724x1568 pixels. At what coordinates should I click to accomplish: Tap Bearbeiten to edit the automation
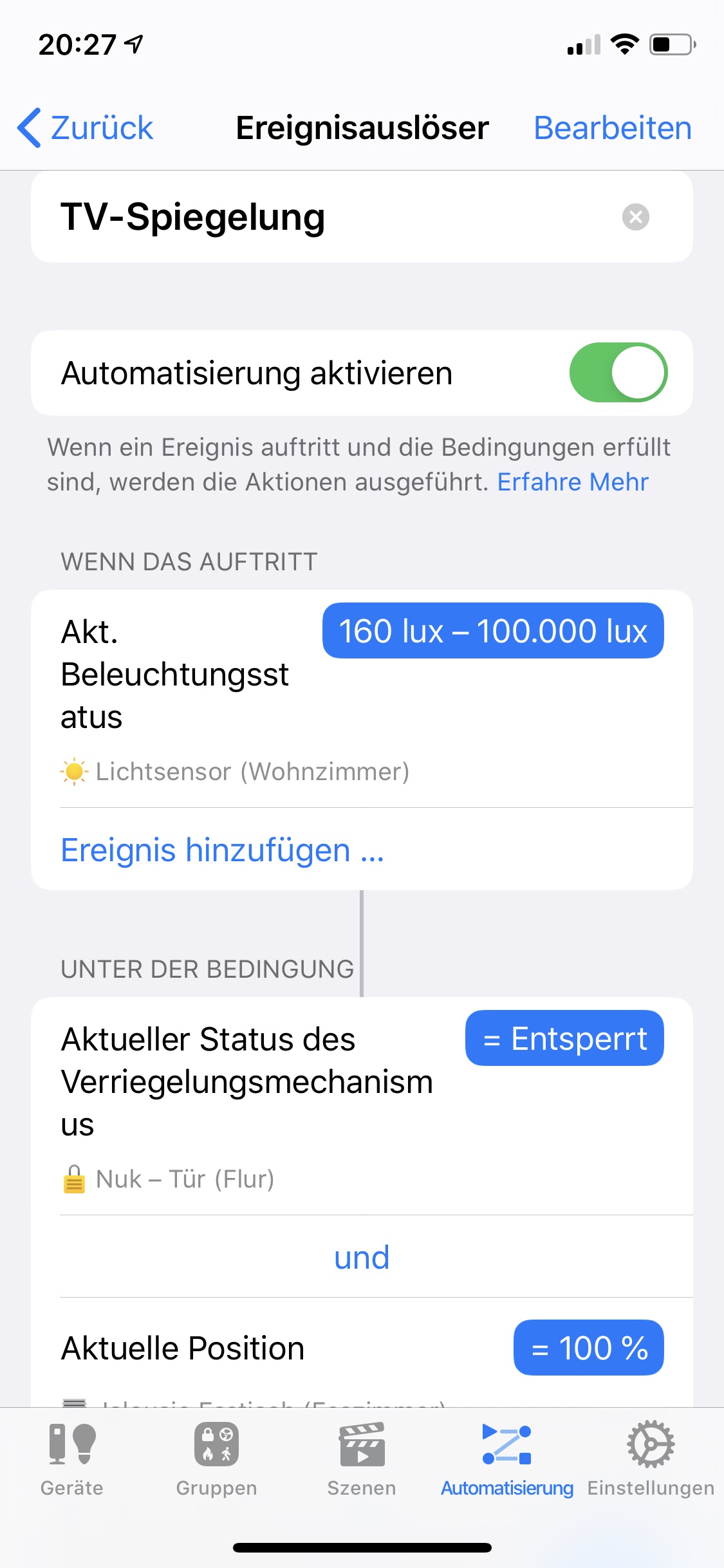tap(612, 127)
